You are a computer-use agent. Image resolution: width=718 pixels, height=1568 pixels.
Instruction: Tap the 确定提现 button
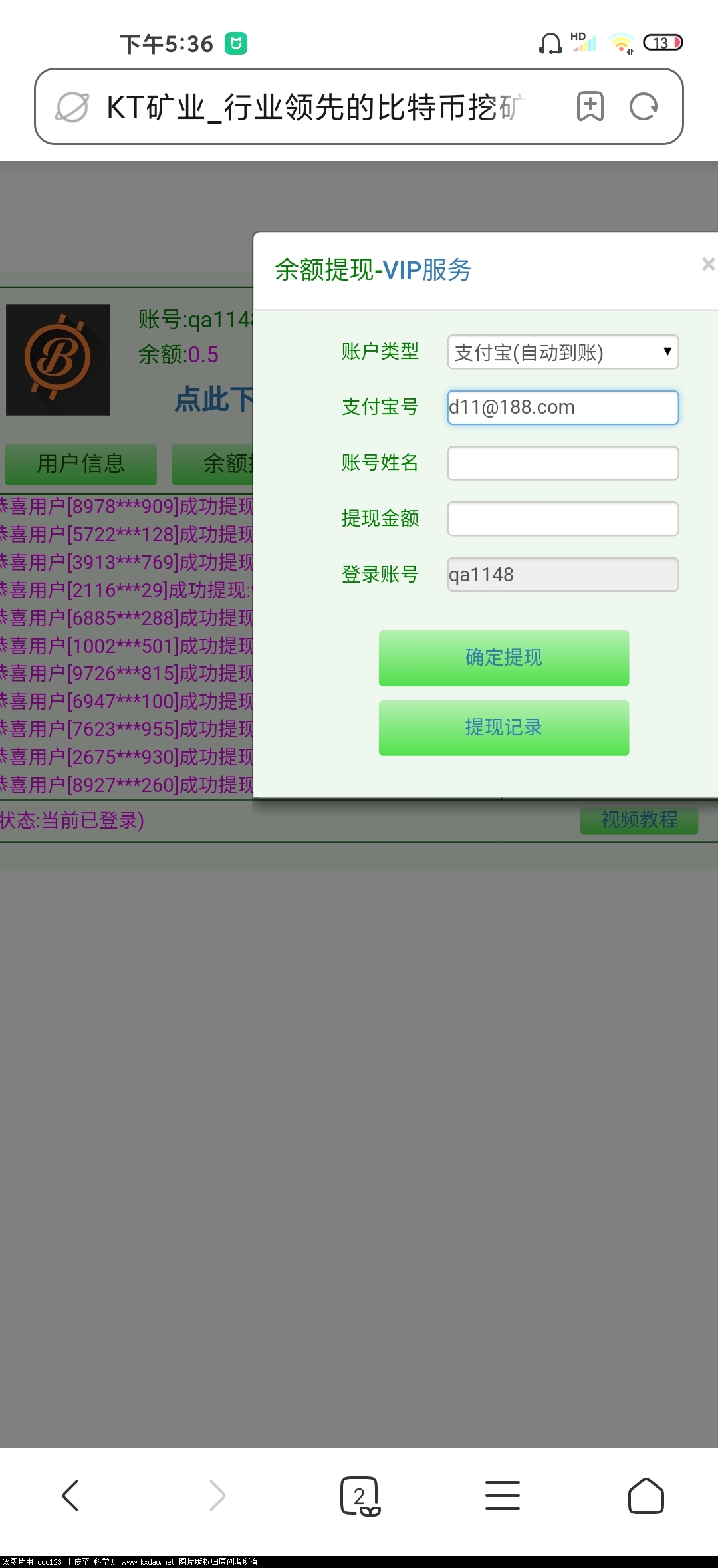click(x=503, y=658)
